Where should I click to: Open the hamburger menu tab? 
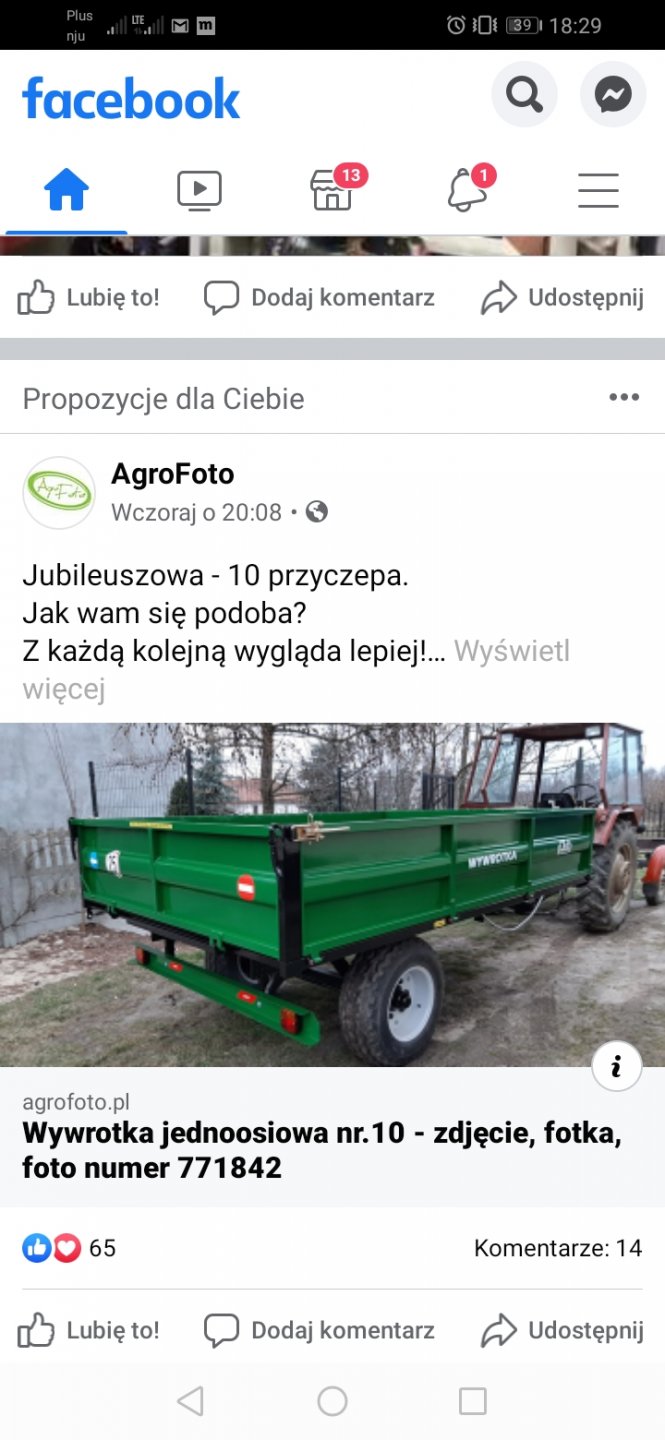(x=598, y=190)
